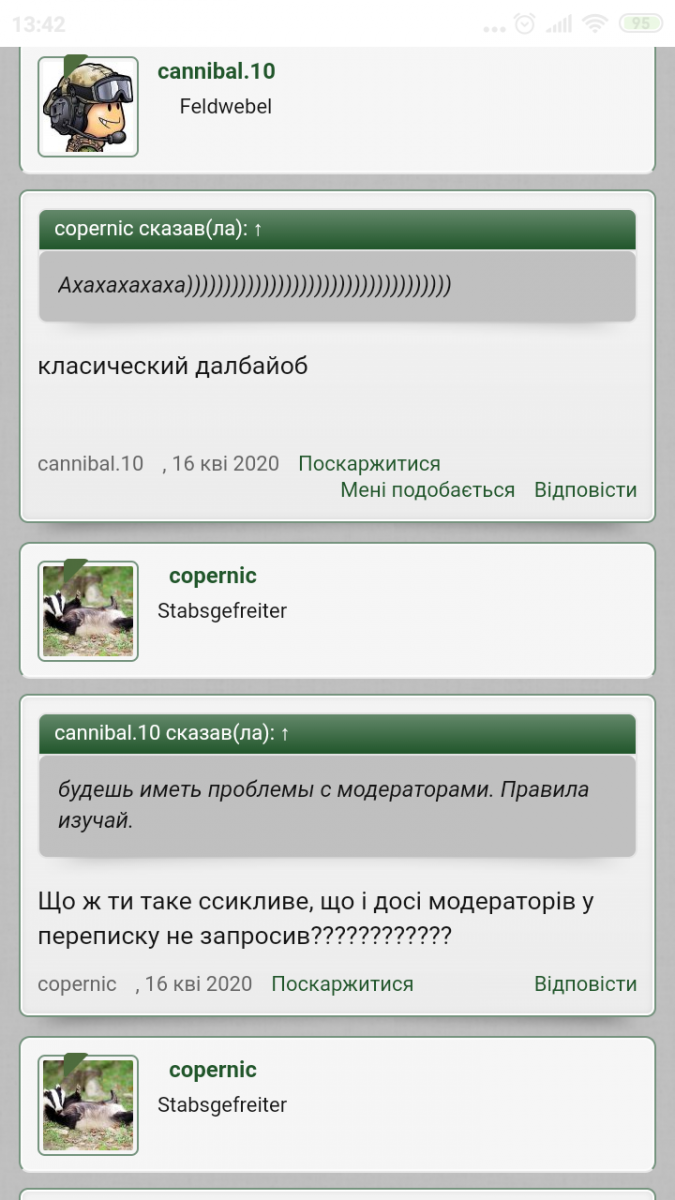Report copernic's post about moderators with Поскаржитися
This screenshot has height=1200, width=675.
coord(342,984)
